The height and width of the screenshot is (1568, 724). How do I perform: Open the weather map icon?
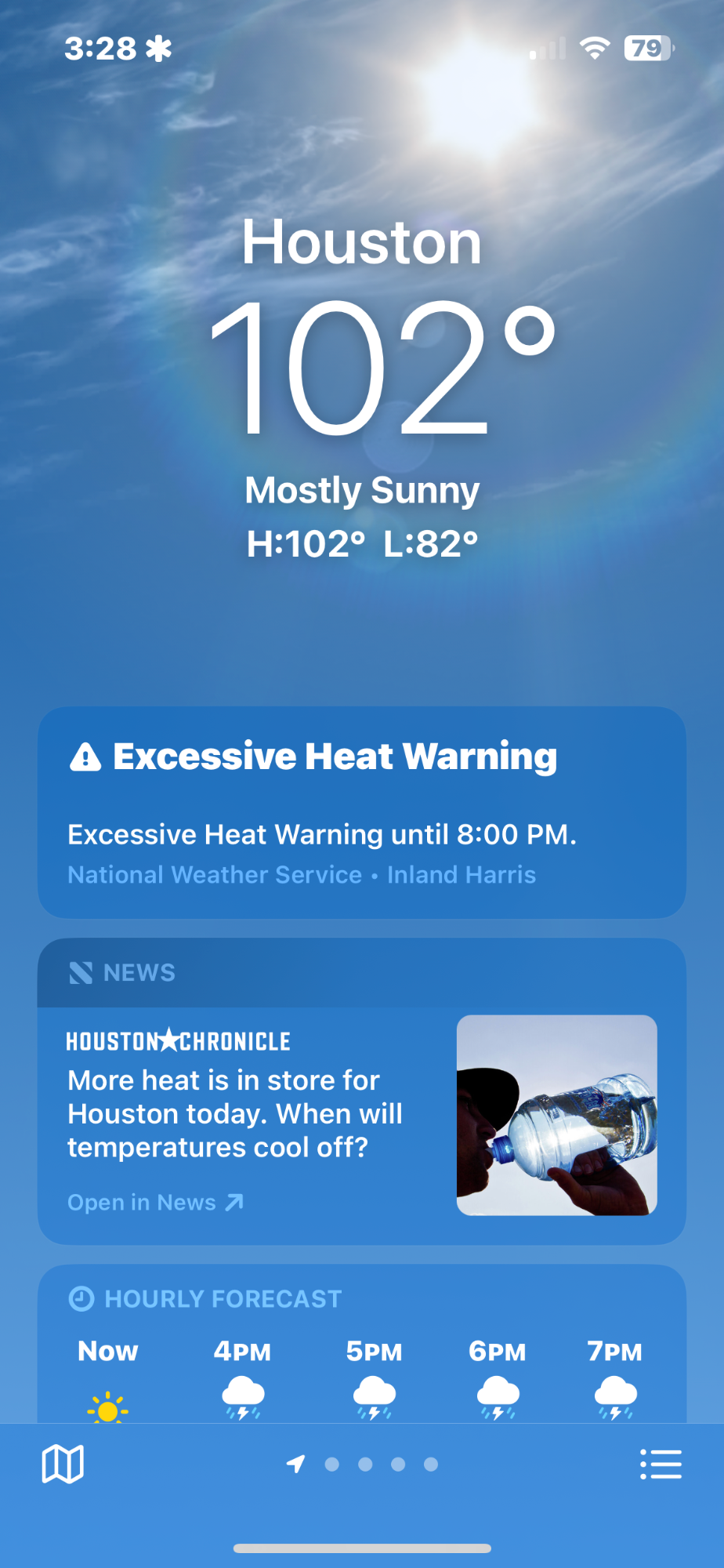(x=63, y=1464)
